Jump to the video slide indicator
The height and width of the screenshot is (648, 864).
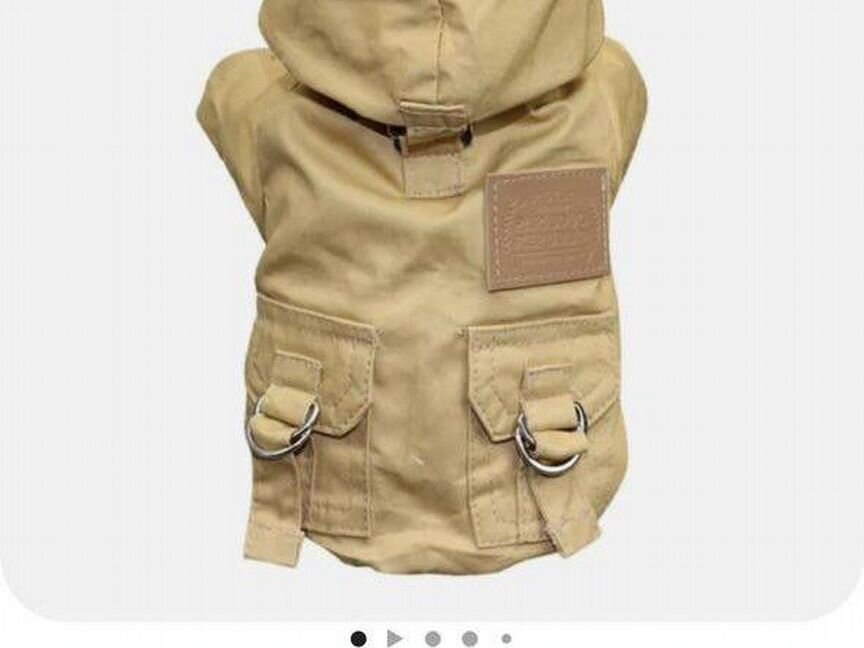[x=395, y=638]
